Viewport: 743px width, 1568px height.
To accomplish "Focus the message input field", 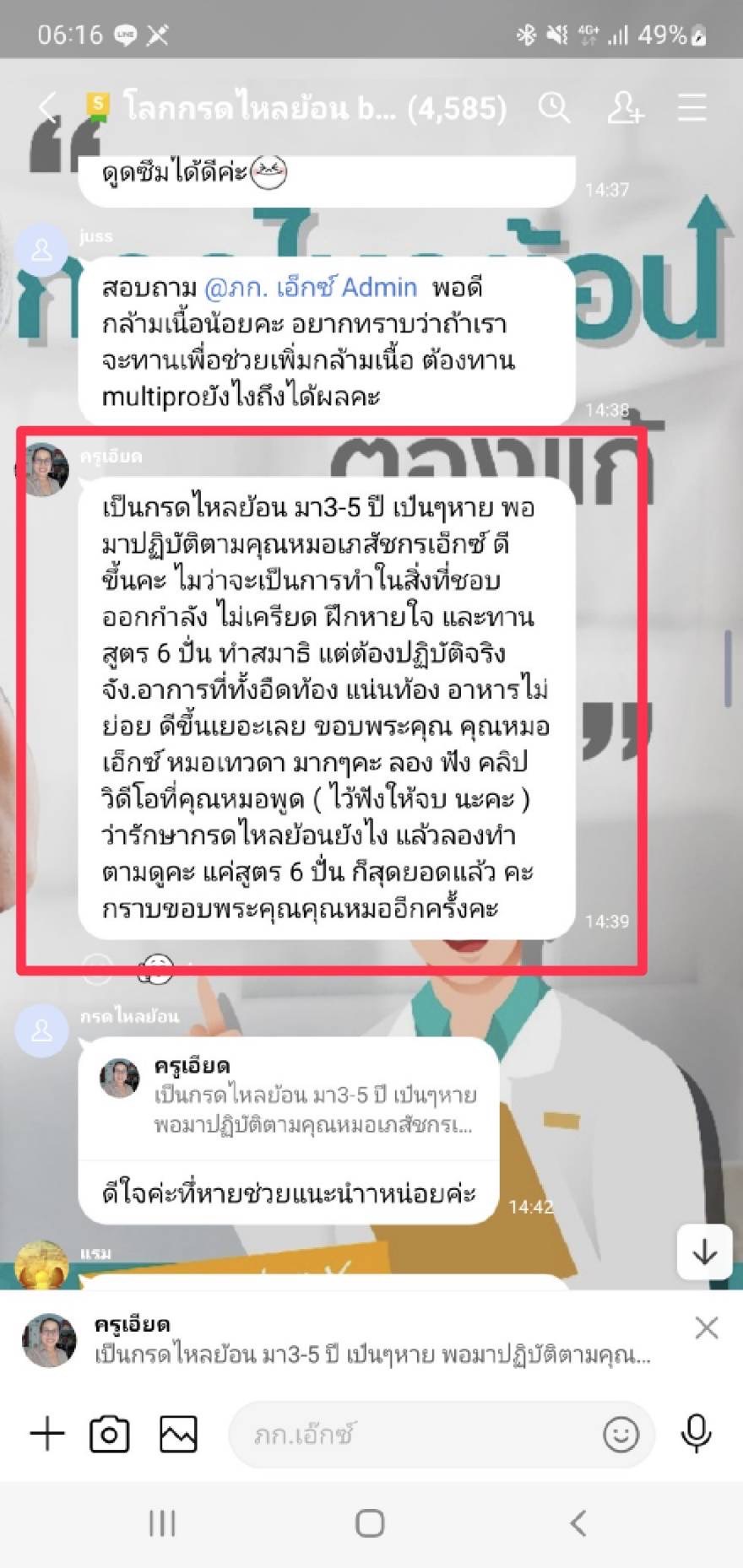I will click(414, 1434).
